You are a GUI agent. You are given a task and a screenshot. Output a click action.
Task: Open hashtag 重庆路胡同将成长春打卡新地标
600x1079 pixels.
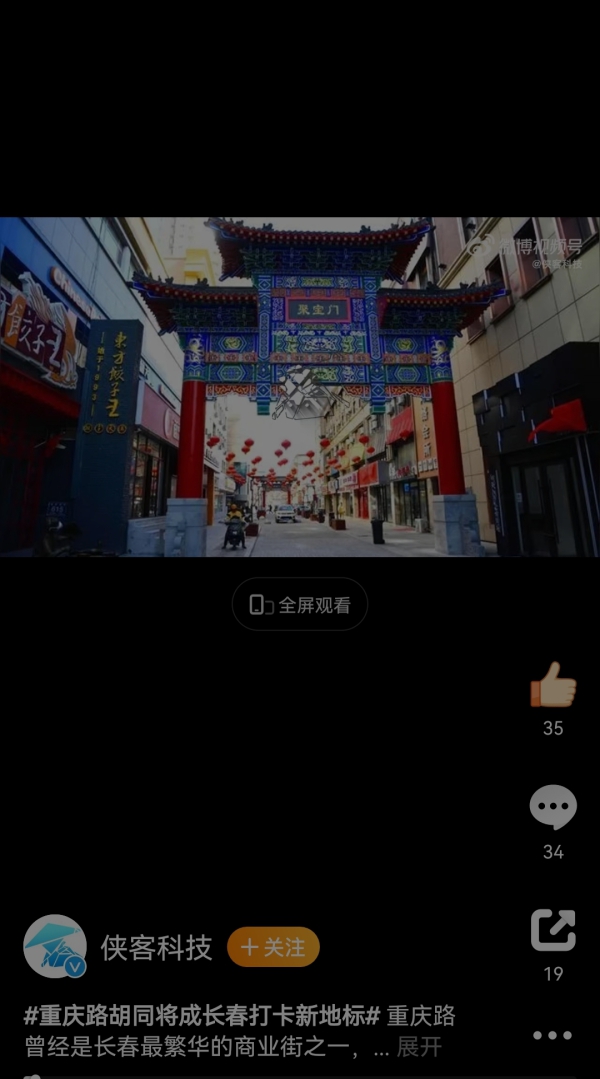coord(200,1016)
